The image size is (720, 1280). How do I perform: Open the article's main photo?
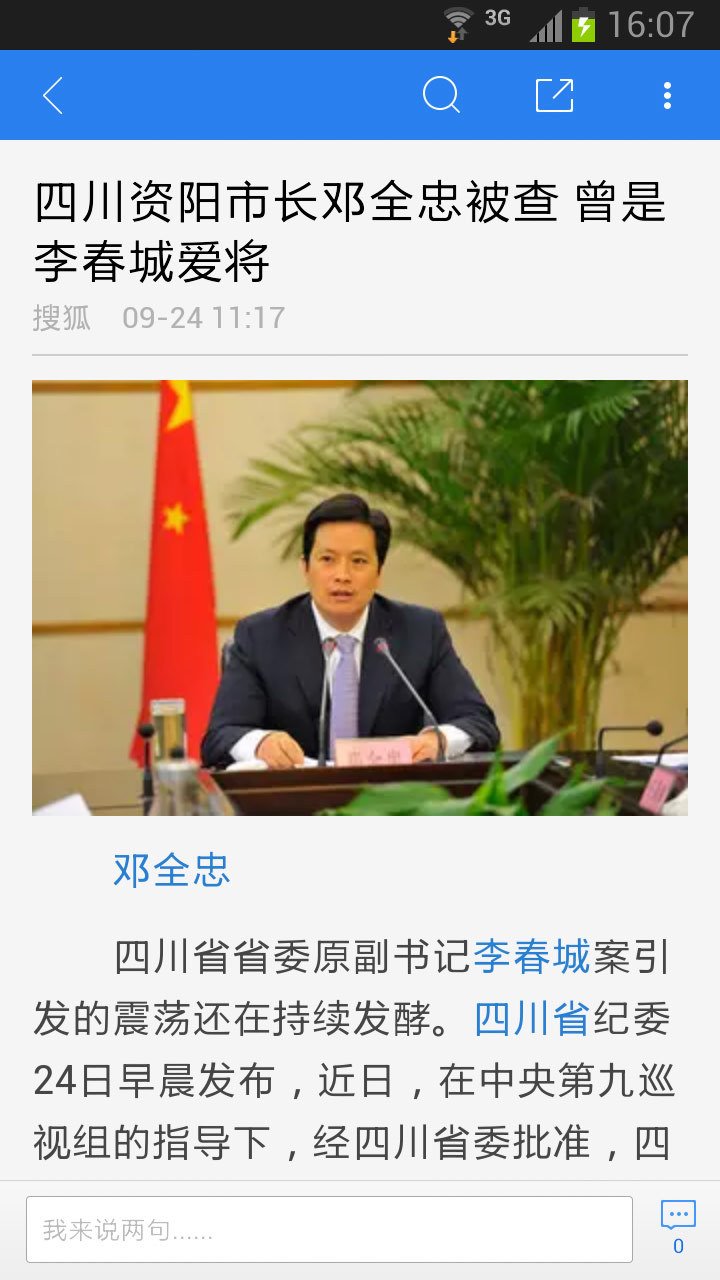360,597
